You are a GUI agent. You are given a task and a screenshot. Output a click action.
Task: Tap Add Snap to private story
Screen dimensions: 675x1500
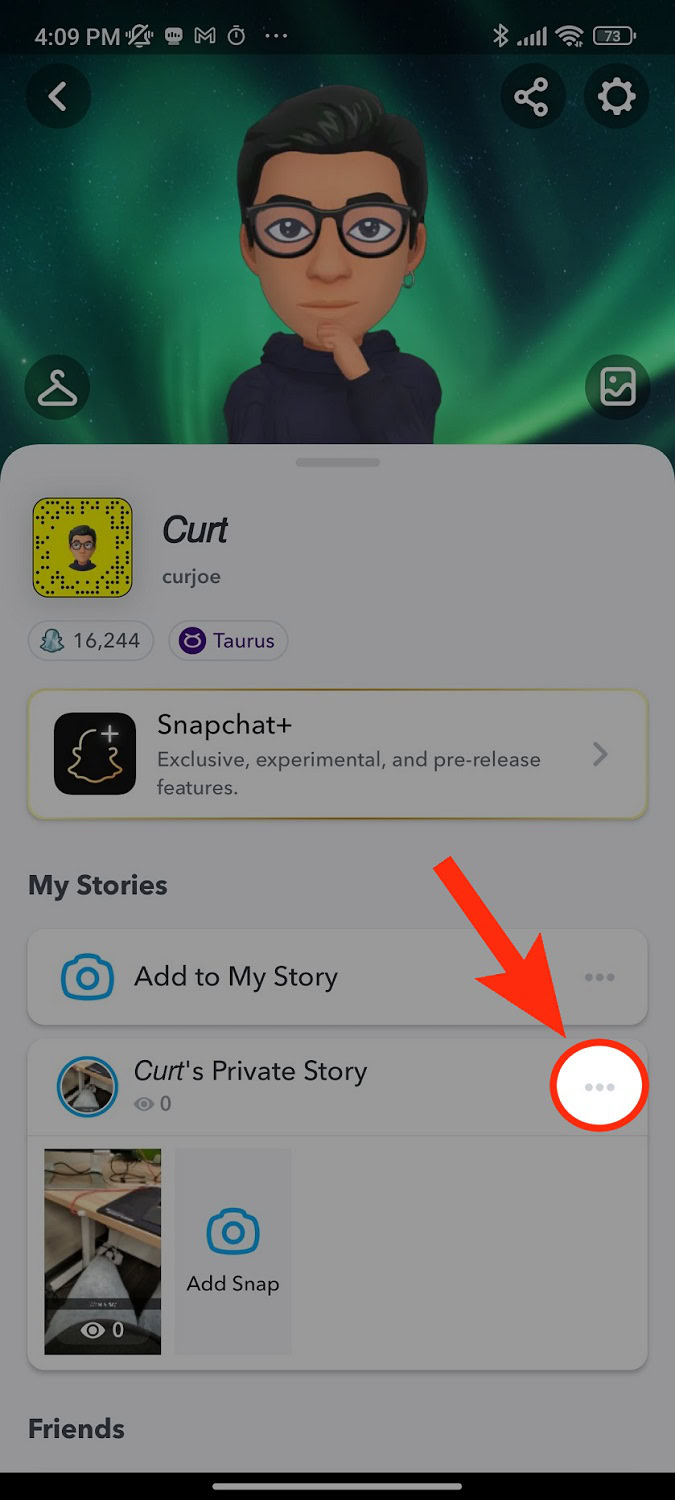(x=233, y=1251)
